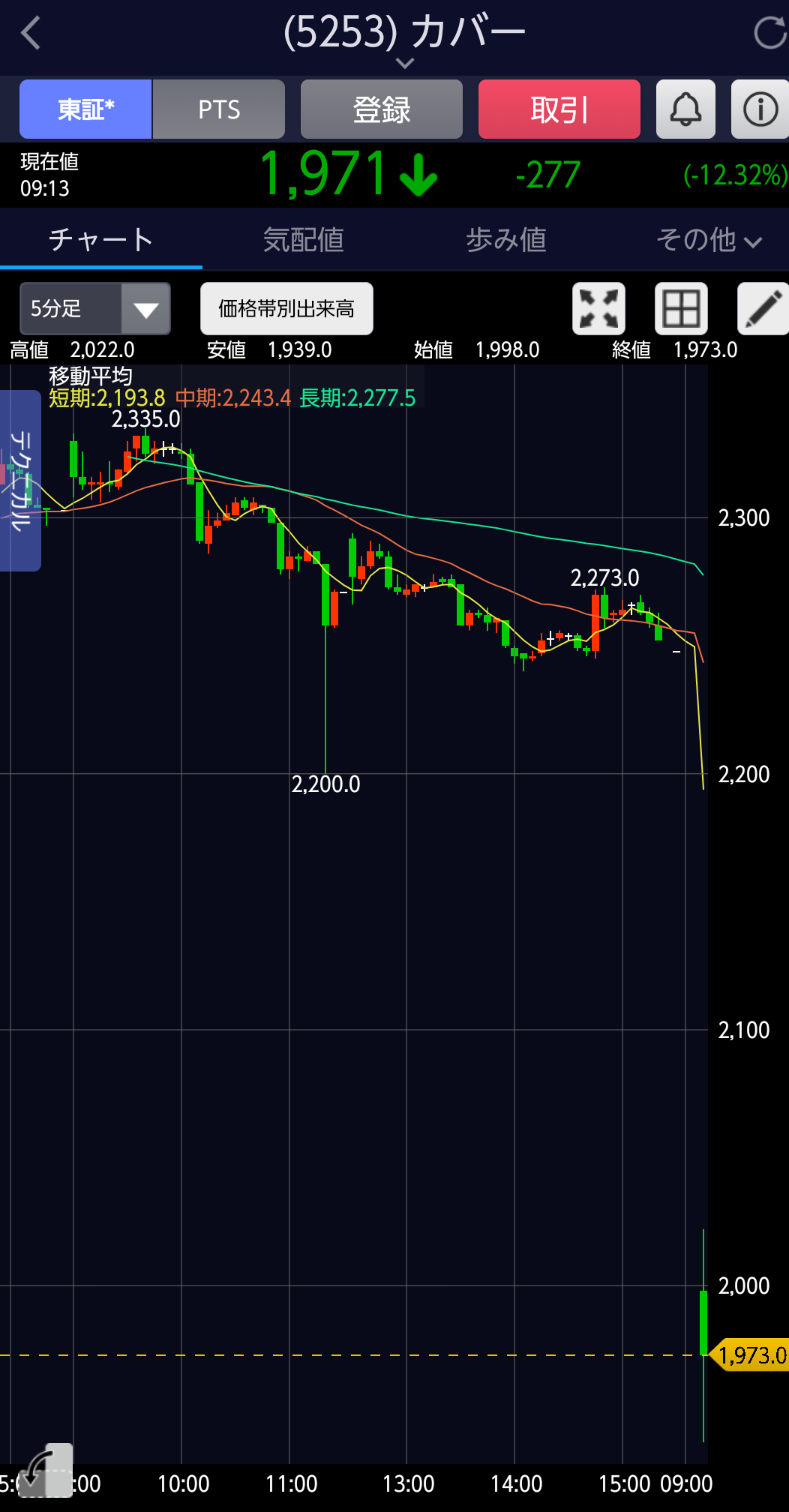Open the chart drawing pencil tool
789x1512 pixels.
(x=763, y=308)
